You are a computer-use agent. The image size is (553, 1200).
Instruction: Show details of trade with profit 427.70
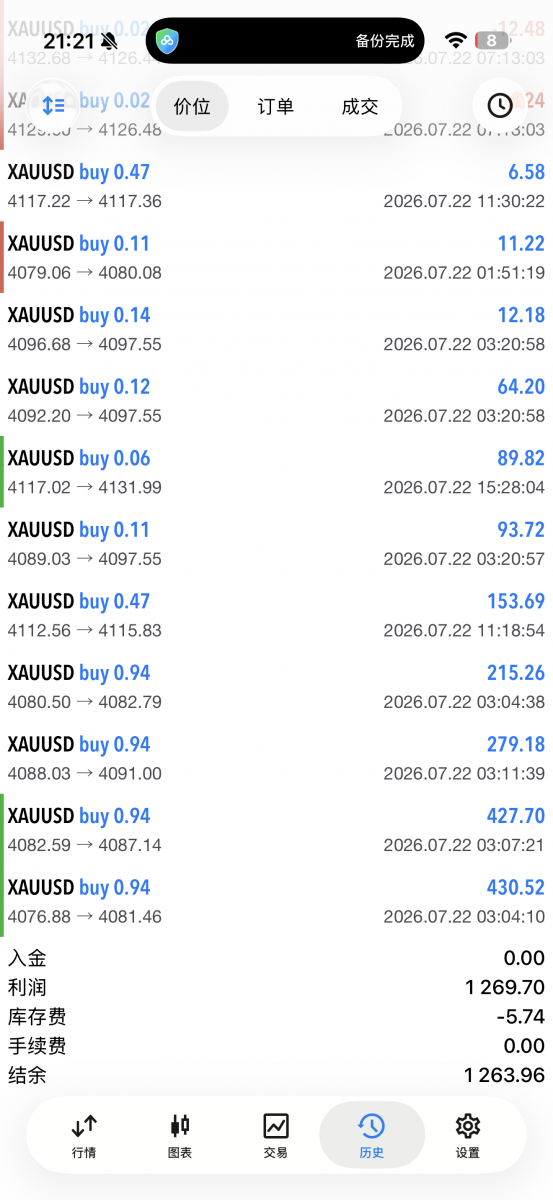(276, 830)
